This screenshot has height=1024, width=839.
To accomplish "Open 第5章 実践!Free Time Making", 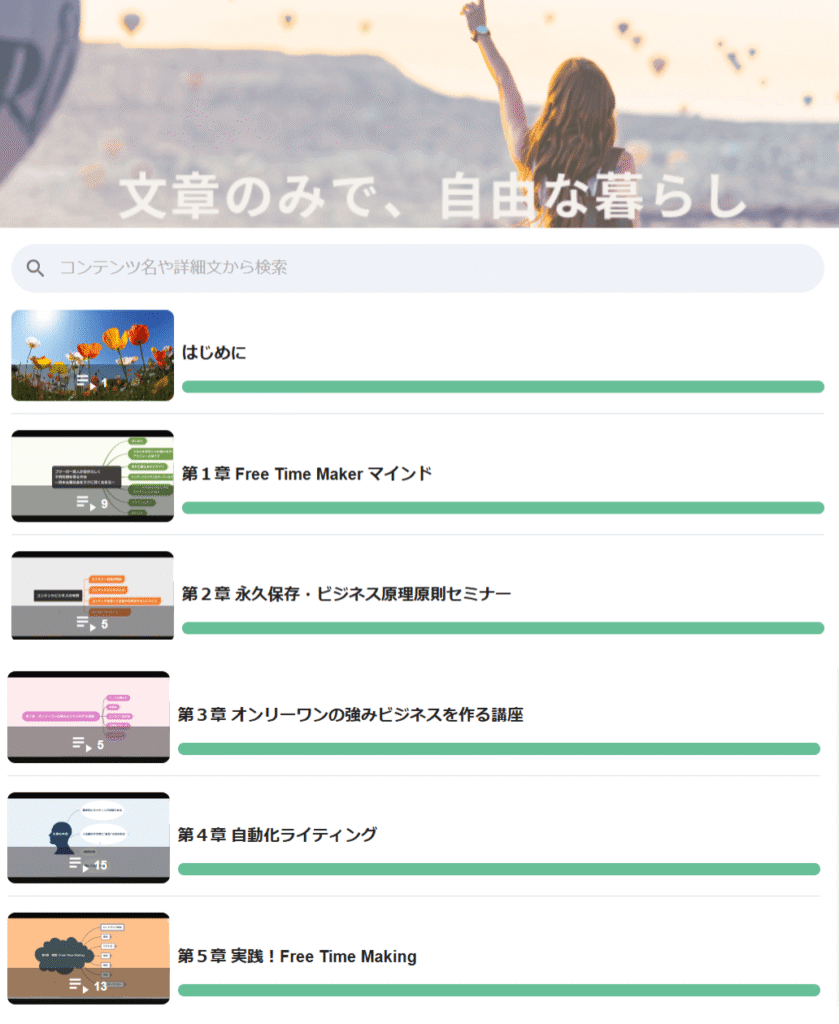I will point(297,957).
